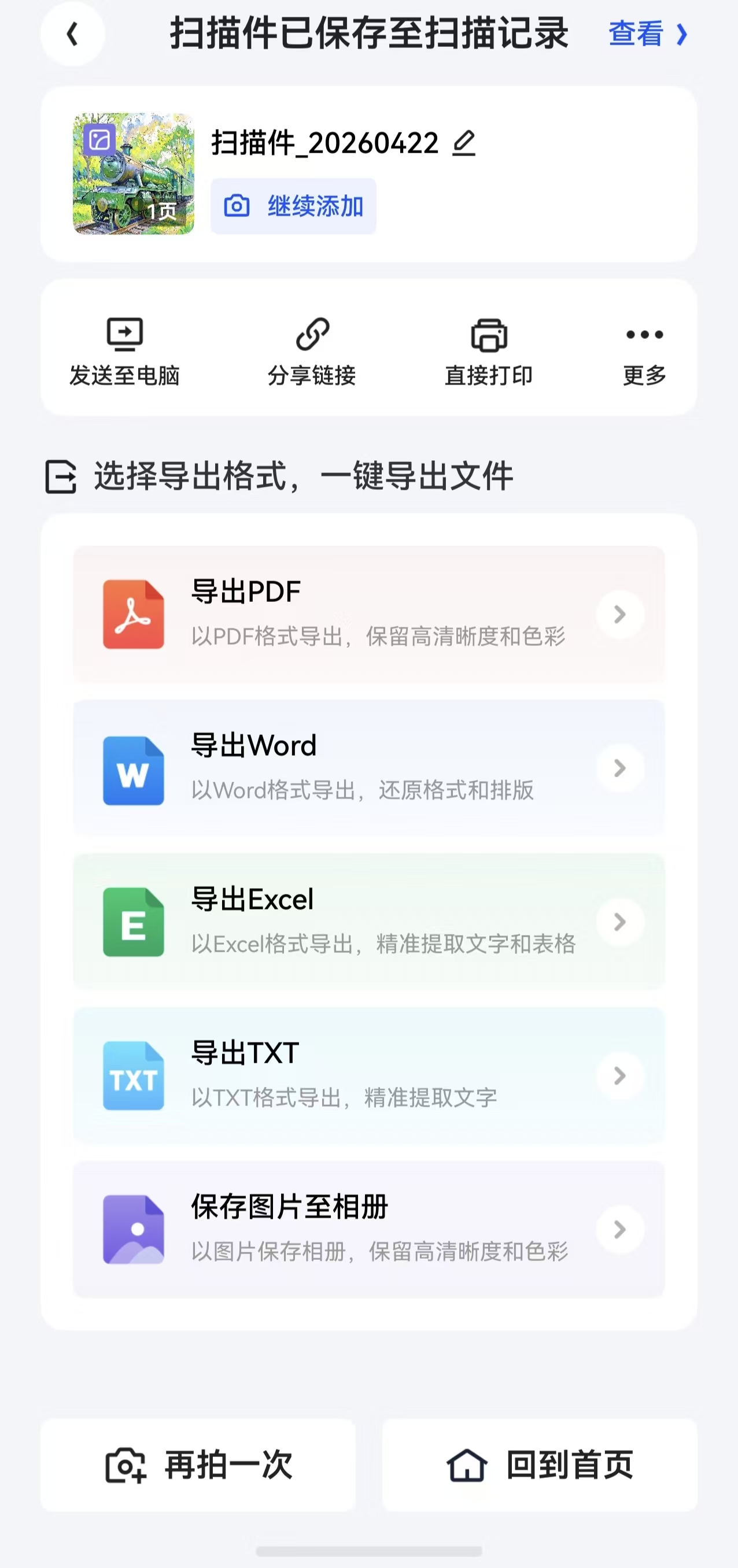Viewport: 738px width, 1568px height.
Task: Rename the scan with the pencil icon
Action: tap(464, 143)
